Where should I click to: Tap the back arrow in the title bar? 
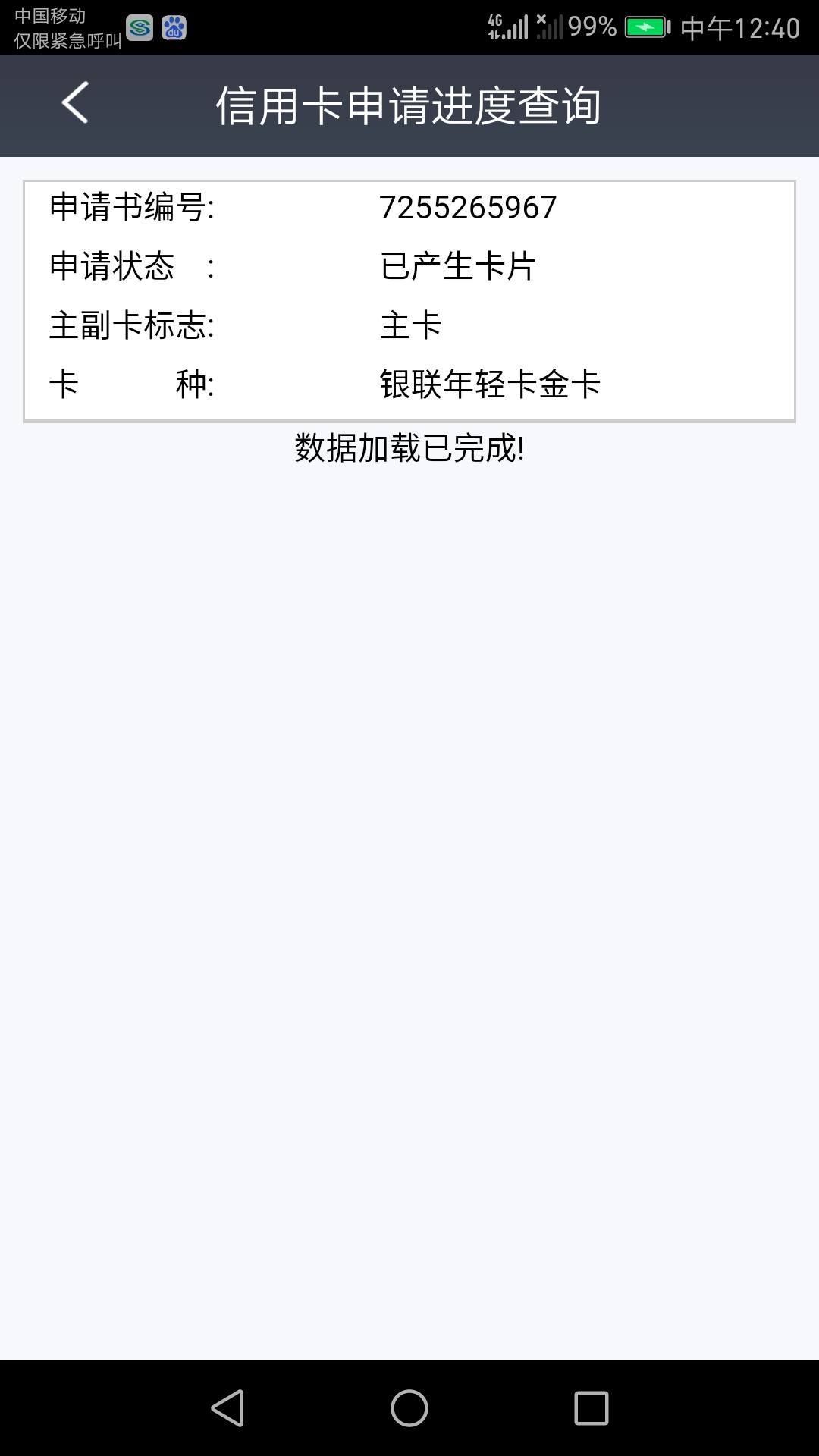click(75, 105)
